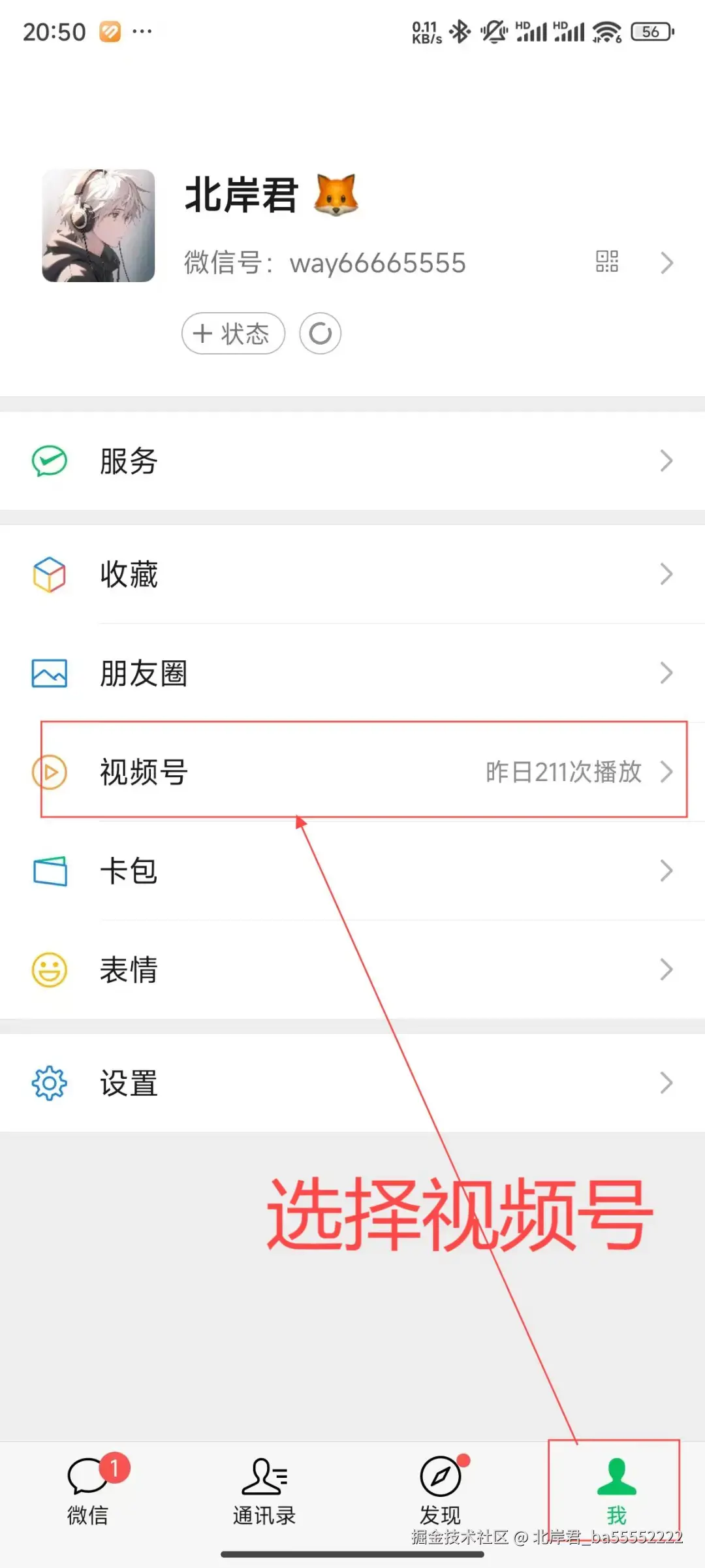Open the QR code icon beside the WeChat ID
This screenshot has width=705, height=1568.
tap(606, 261)
